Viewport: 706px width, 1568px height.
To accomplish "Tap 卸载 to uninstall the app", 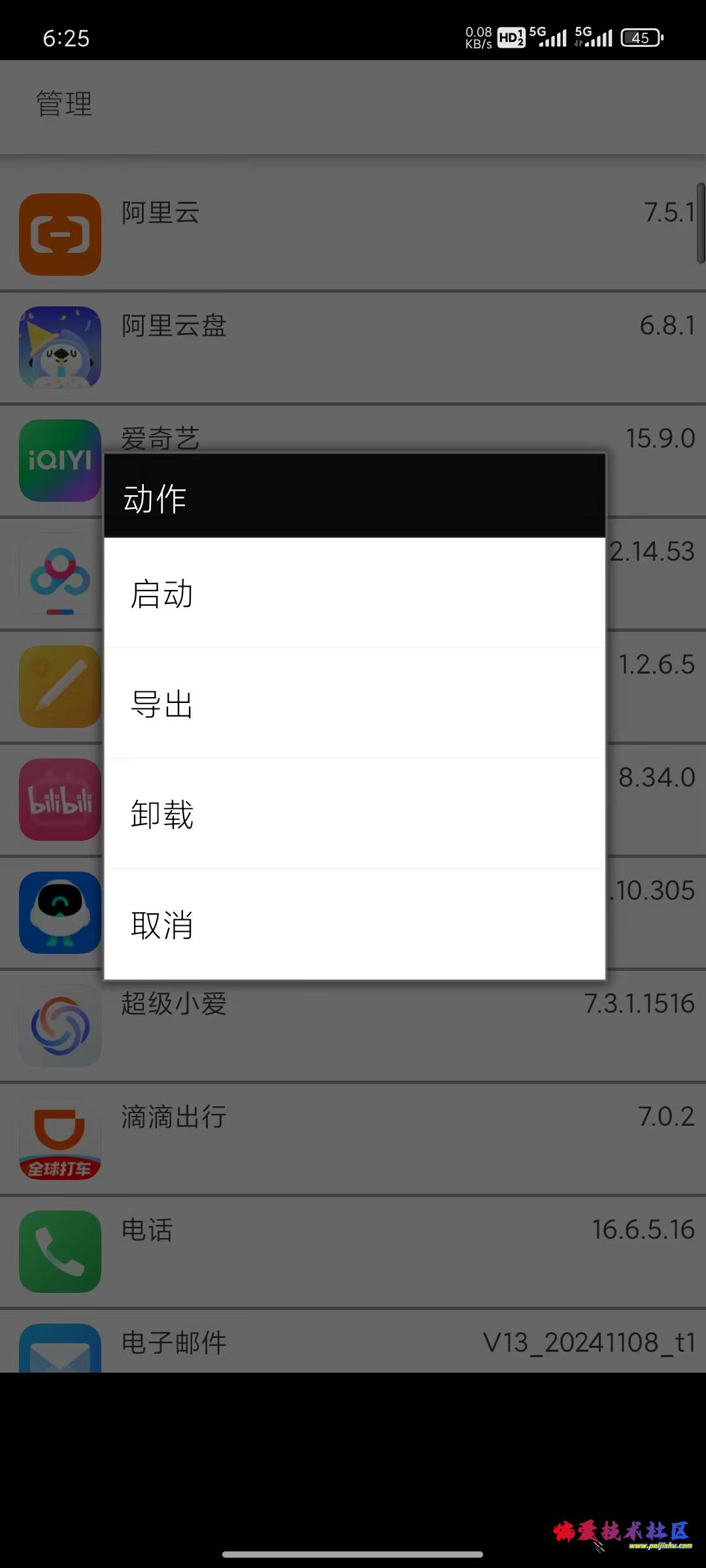I will [x=354, y=814].
